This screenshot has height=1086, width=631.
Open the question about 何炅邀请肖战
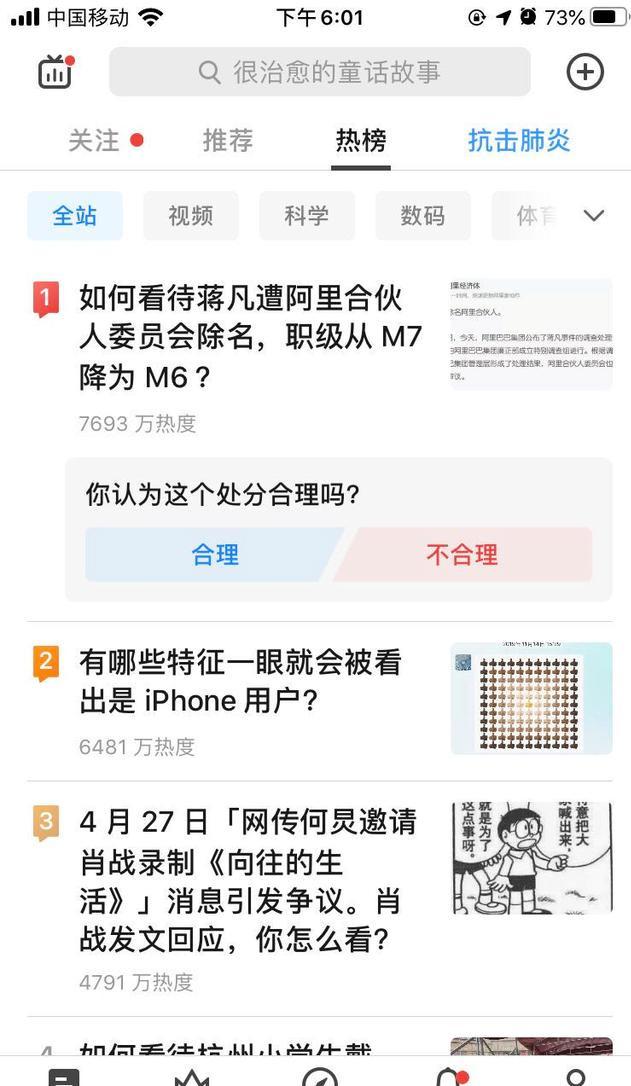[x=248, y=880]
